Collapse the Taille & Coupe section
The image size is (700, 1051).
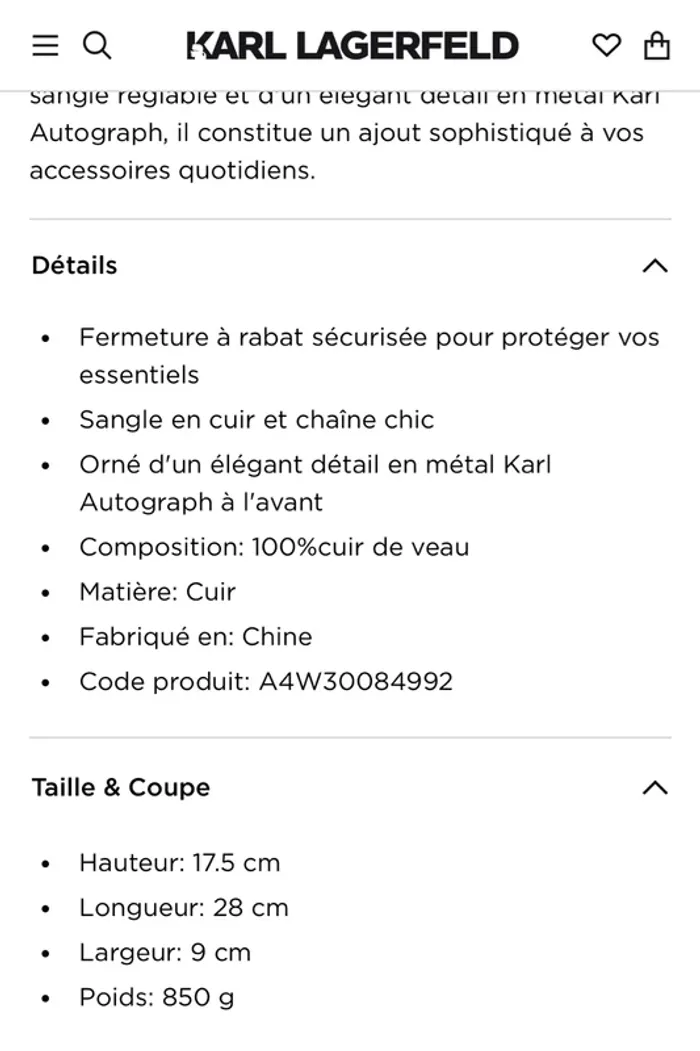(654, 788)
